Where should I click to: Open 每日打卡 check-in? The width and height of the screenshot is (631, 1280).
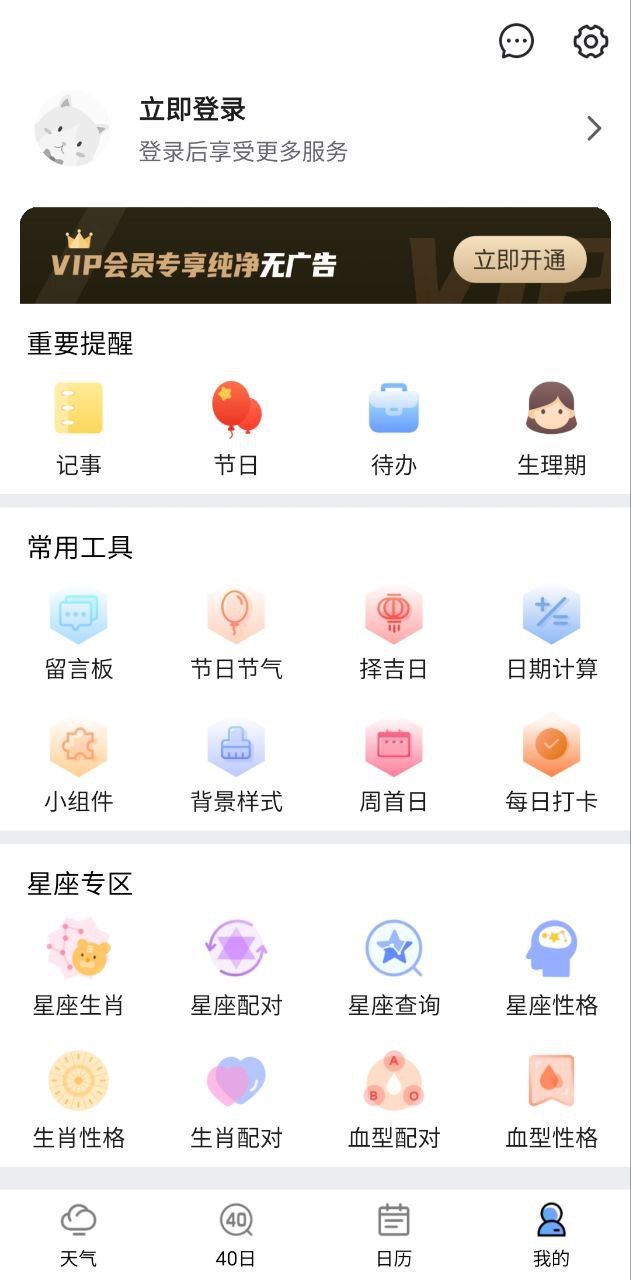point(551,765)
